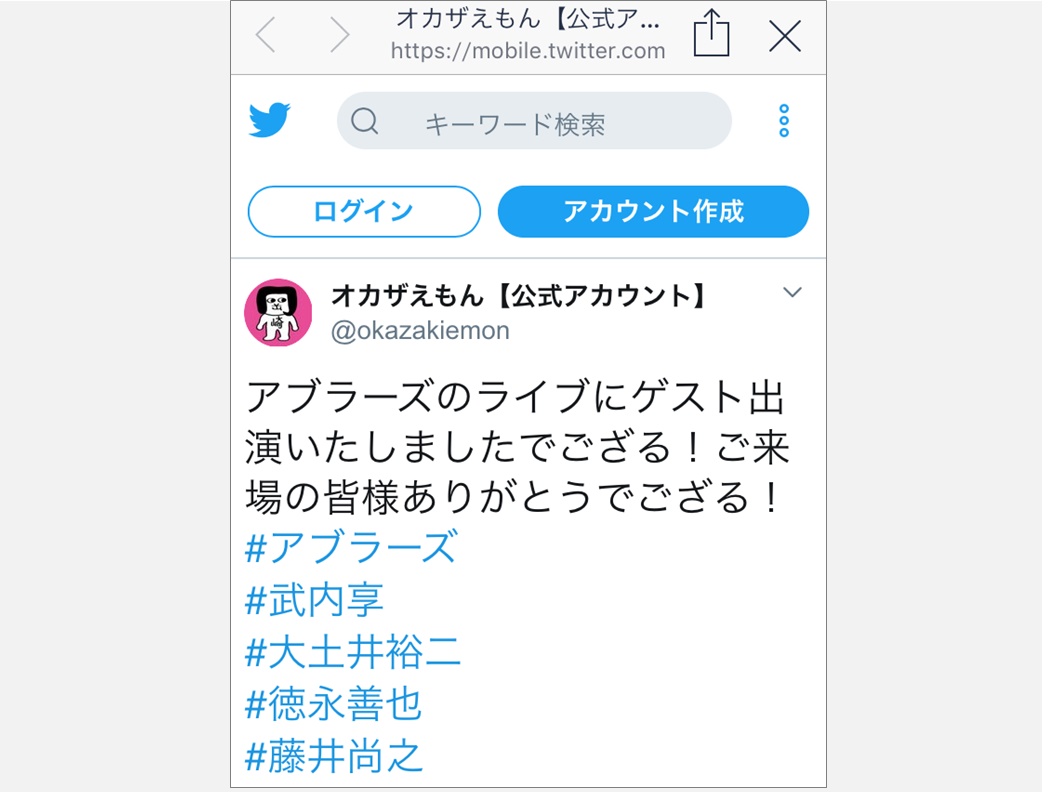
Task: Open オカザえもん's profile avatar
Action: pos(278,313)
